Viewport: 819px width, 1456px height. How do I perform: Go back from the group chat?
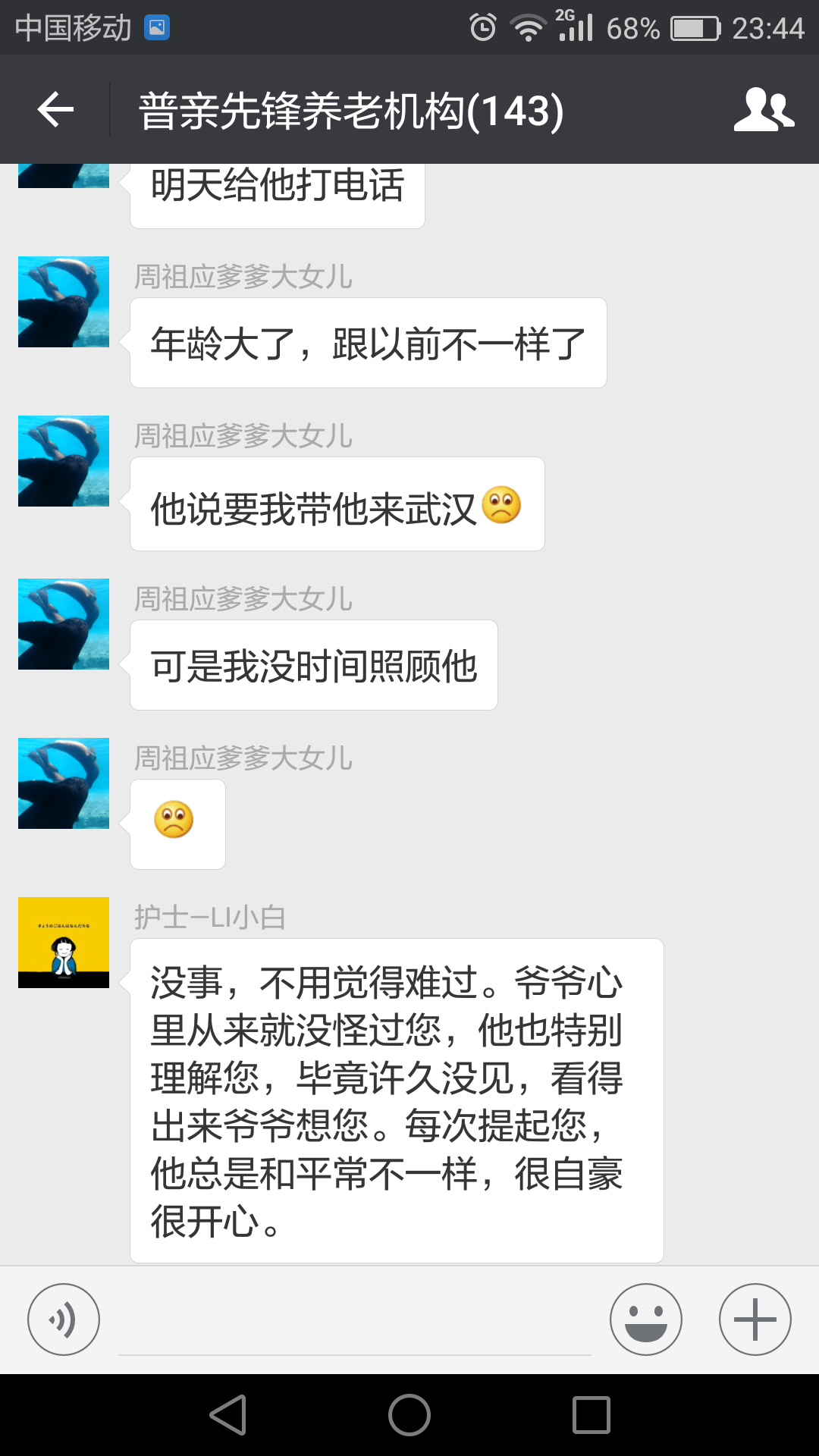point(55,110)
